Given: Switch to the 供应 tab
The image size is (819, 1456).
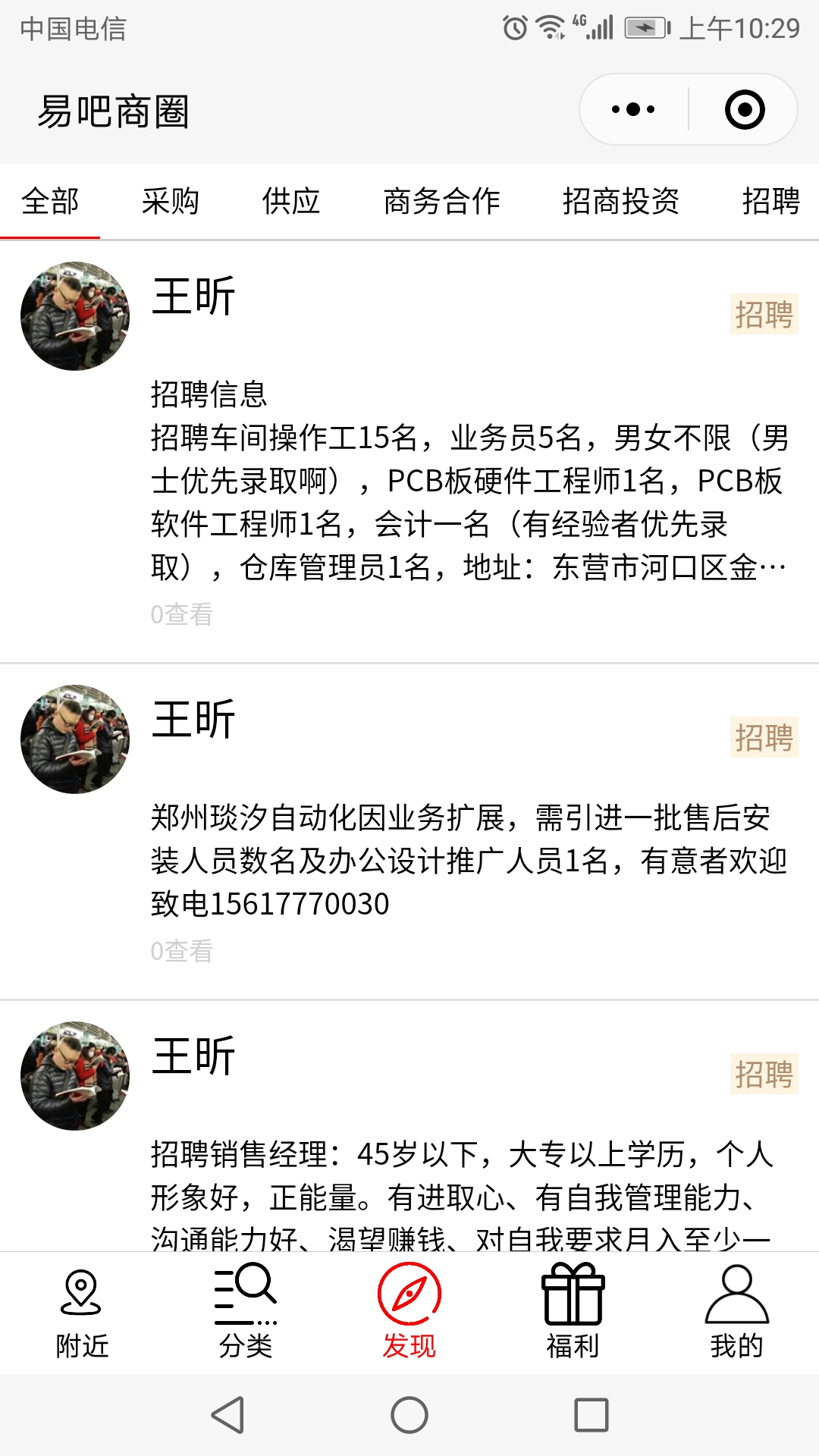Looking at the screenshot, I should 291,202.
